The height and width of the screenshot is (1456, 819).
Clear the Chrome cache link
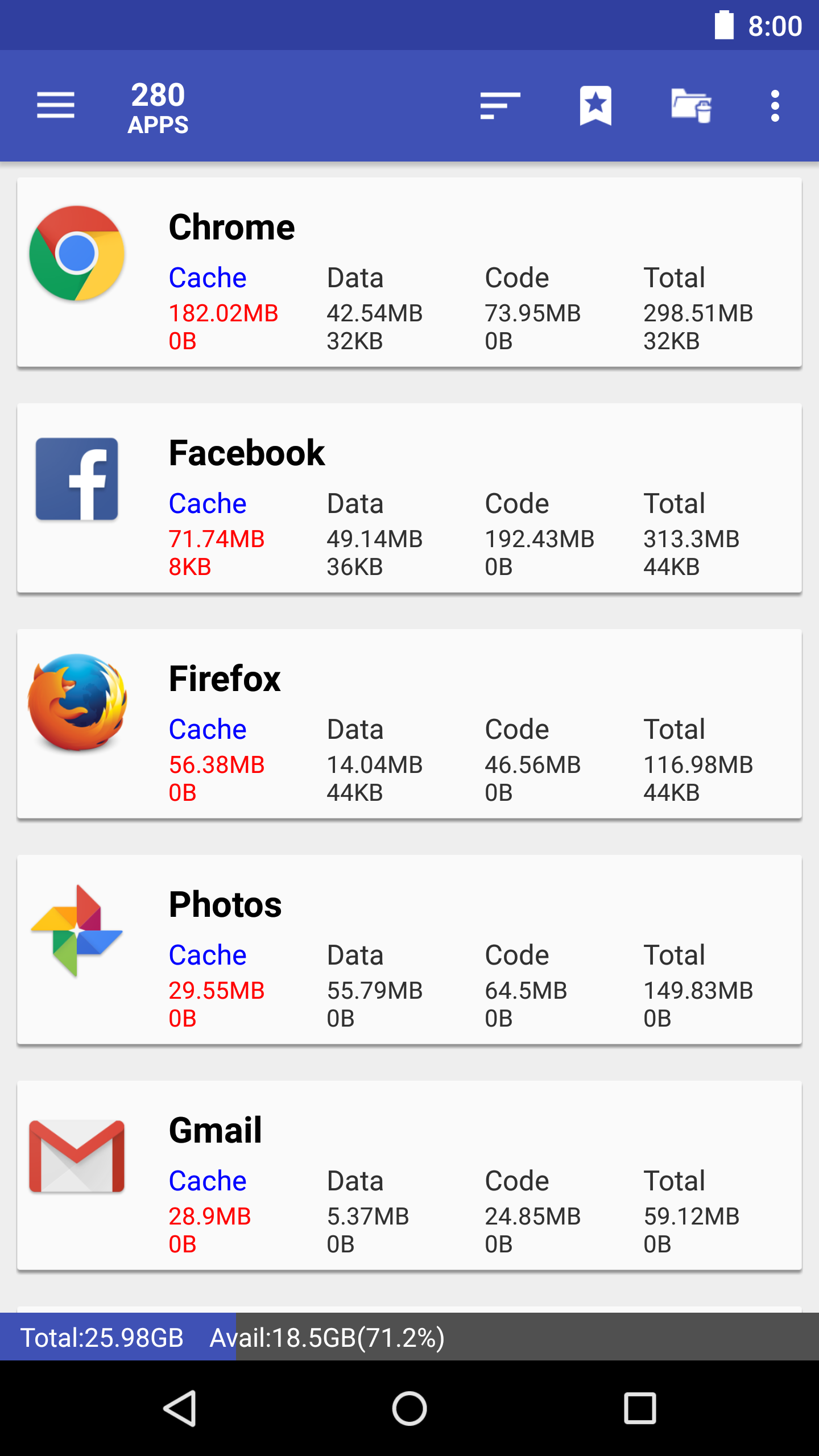[x=208, y=278]
